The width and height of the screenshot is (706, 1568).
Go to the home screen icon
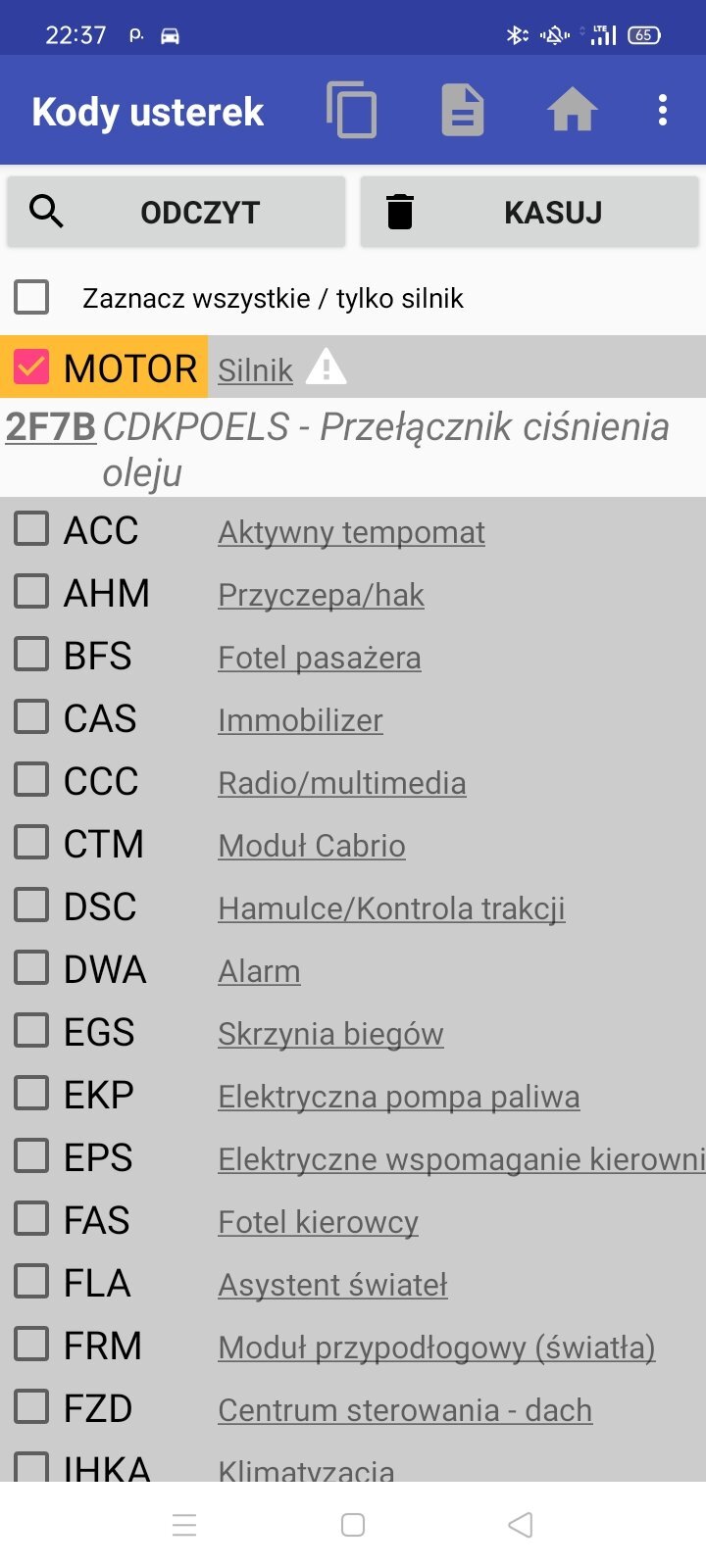(573, 110)
